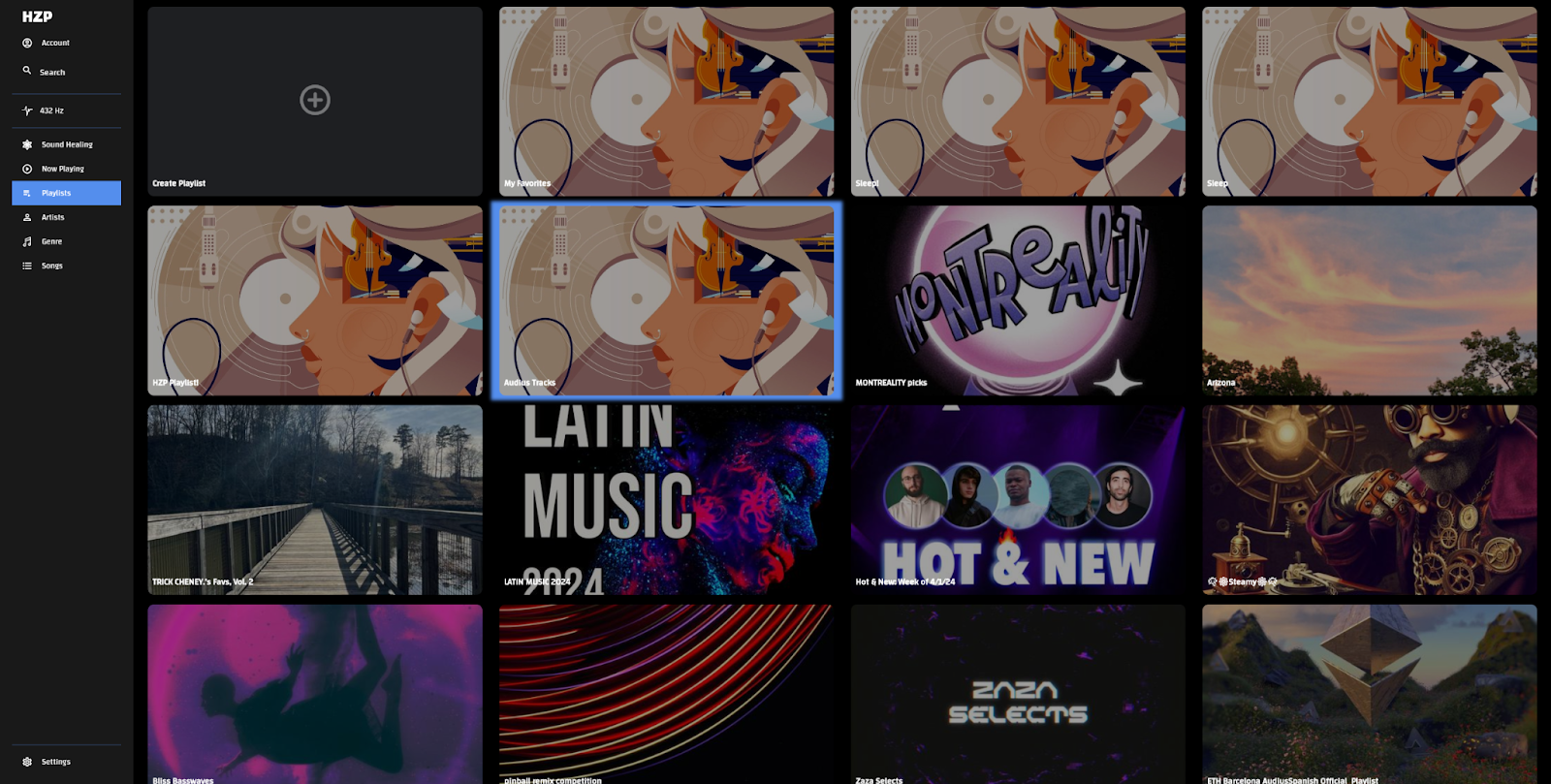Browse by Genre

coord(51,241)
